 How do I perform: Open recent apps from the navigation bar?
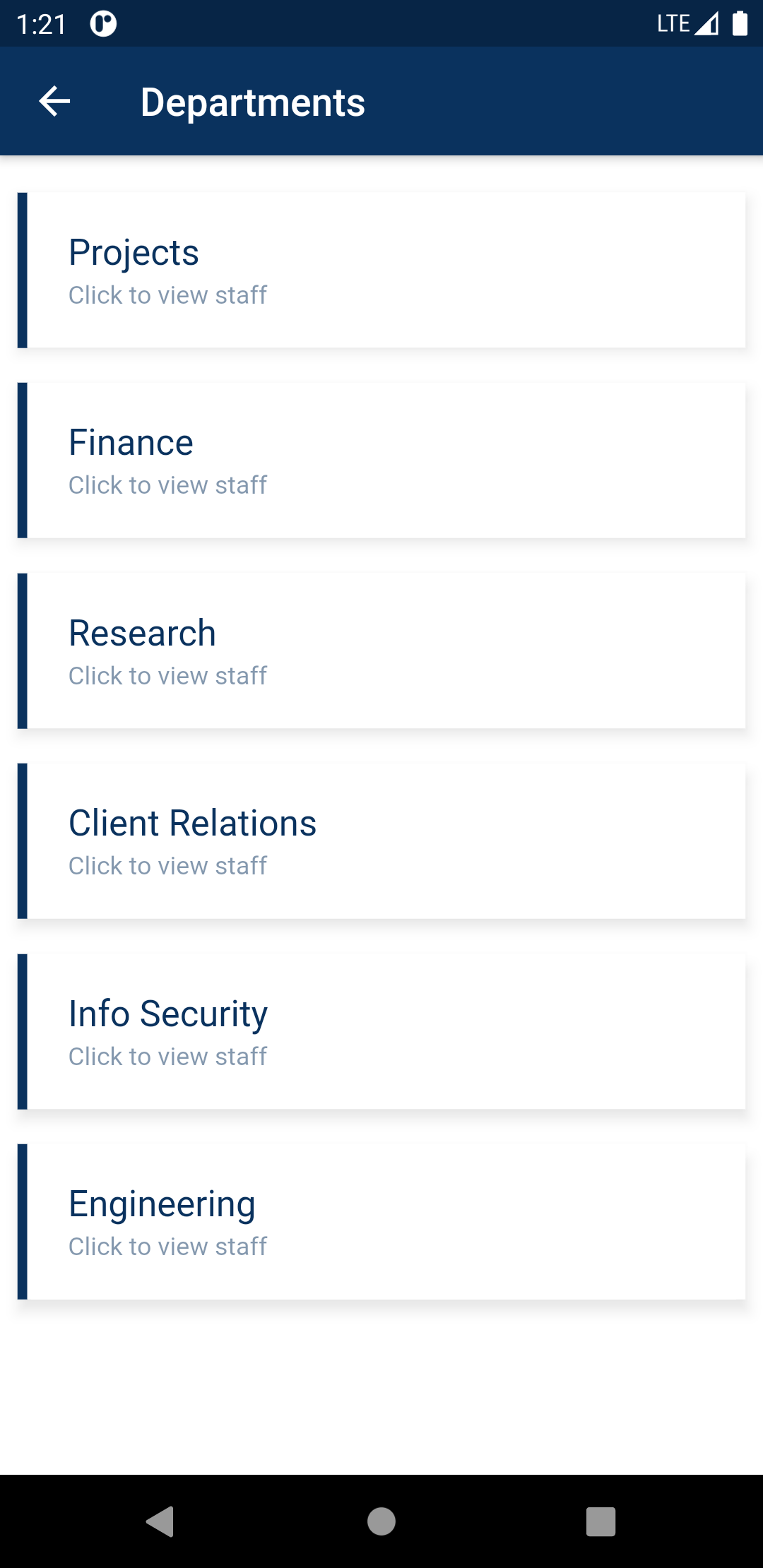[x=601, y=1521]
